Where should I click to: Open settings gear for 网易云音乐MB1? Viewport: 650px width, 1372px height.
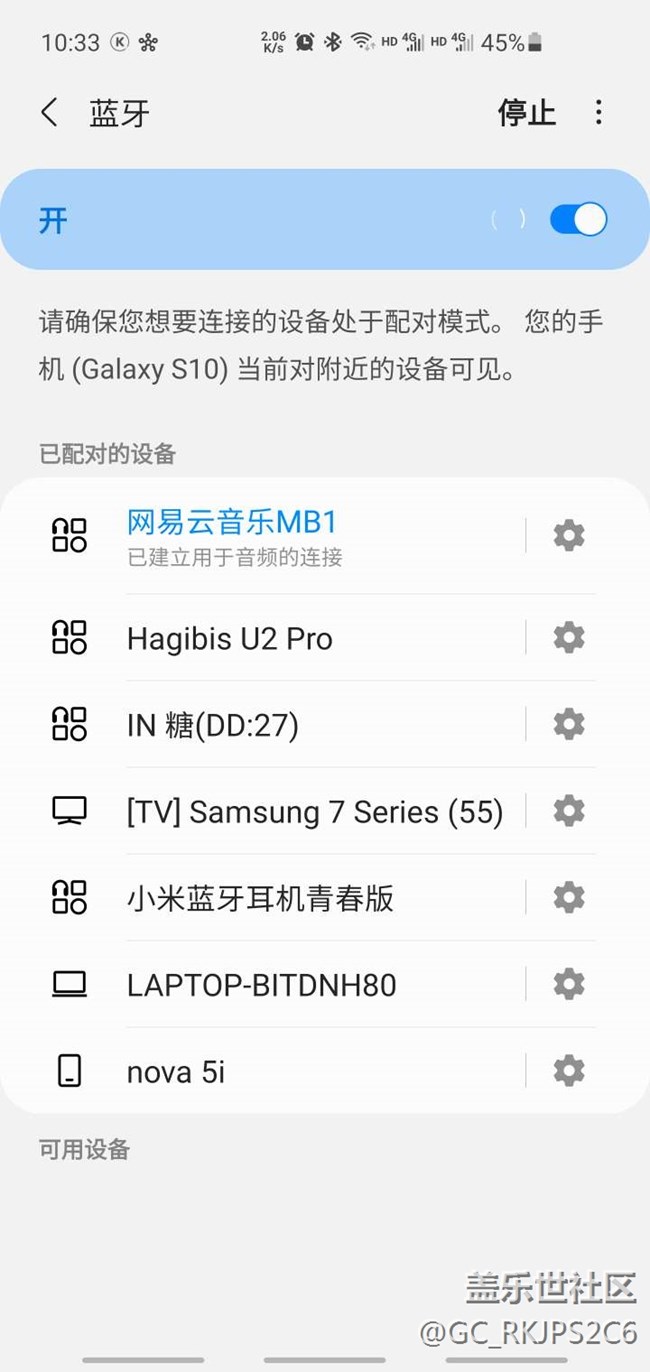point(569,536)
